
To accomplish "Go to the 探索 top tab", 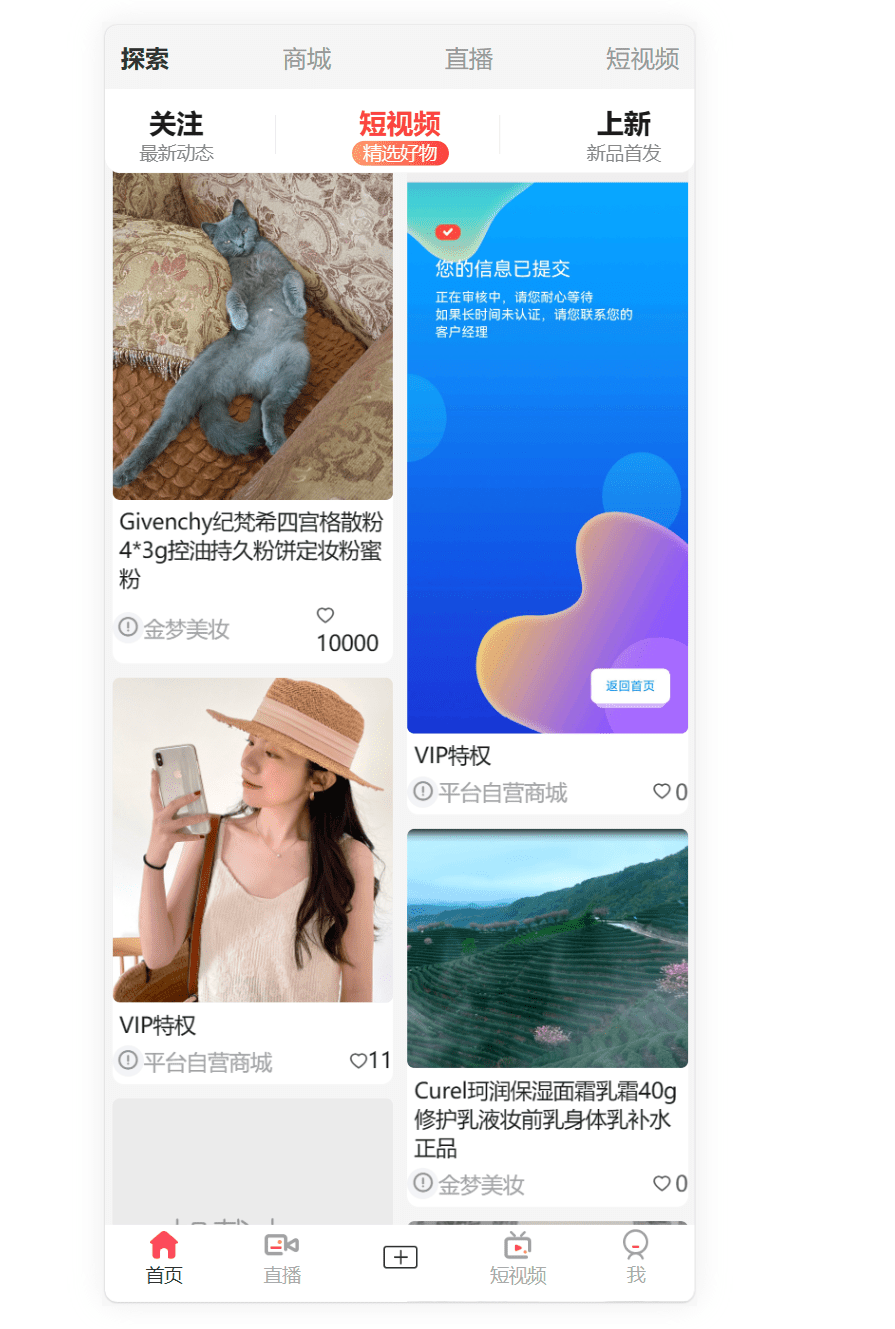I will 145,59.
